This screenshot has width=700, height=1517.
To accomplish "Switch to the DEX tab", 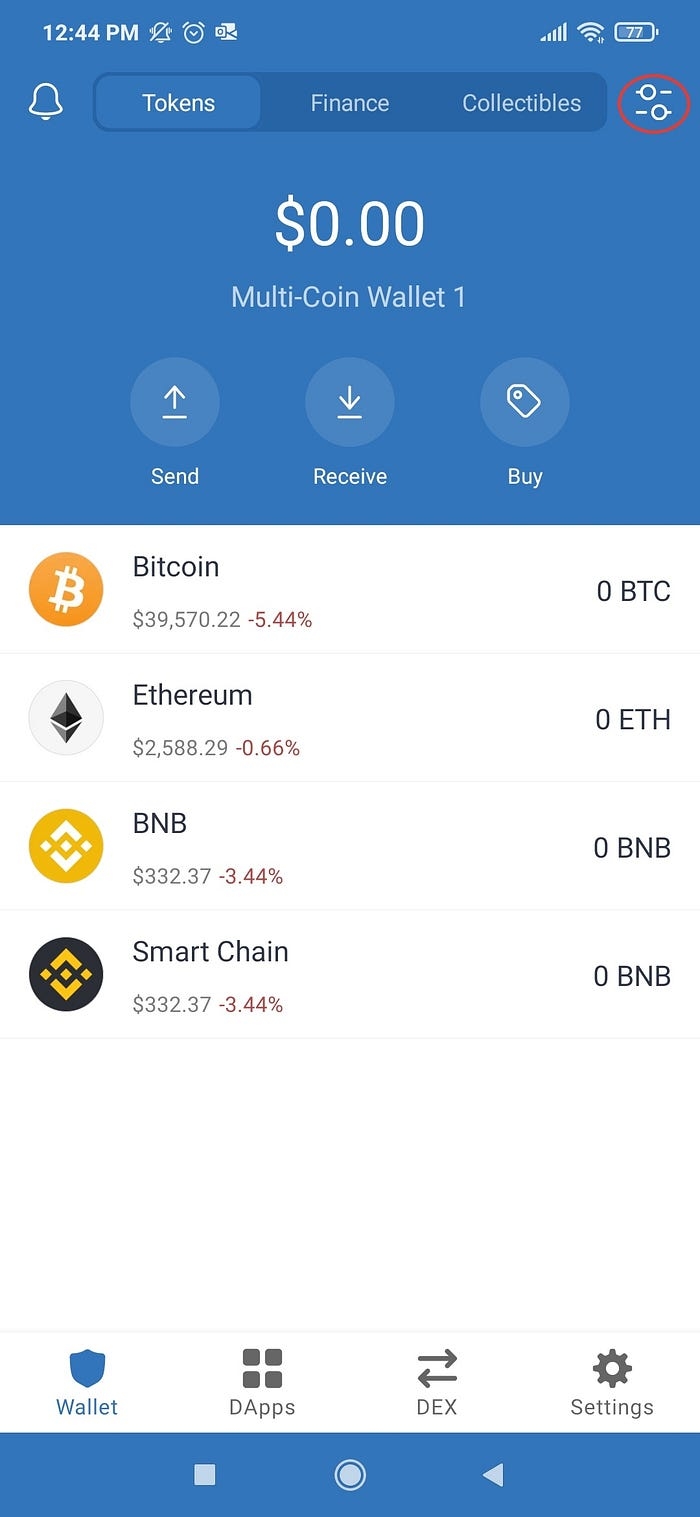I will [x=437, y=1382].
